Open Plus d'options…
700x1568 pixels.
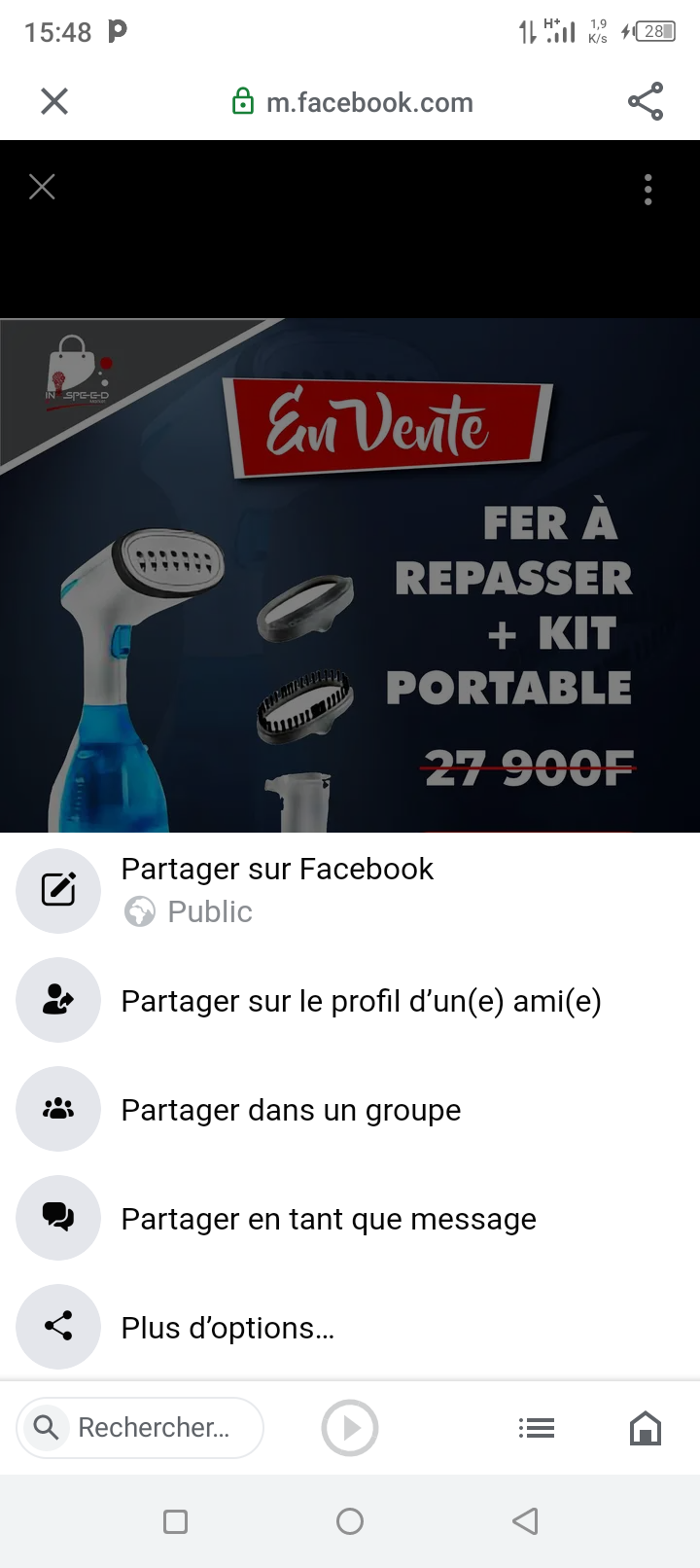coord(227,1328)
